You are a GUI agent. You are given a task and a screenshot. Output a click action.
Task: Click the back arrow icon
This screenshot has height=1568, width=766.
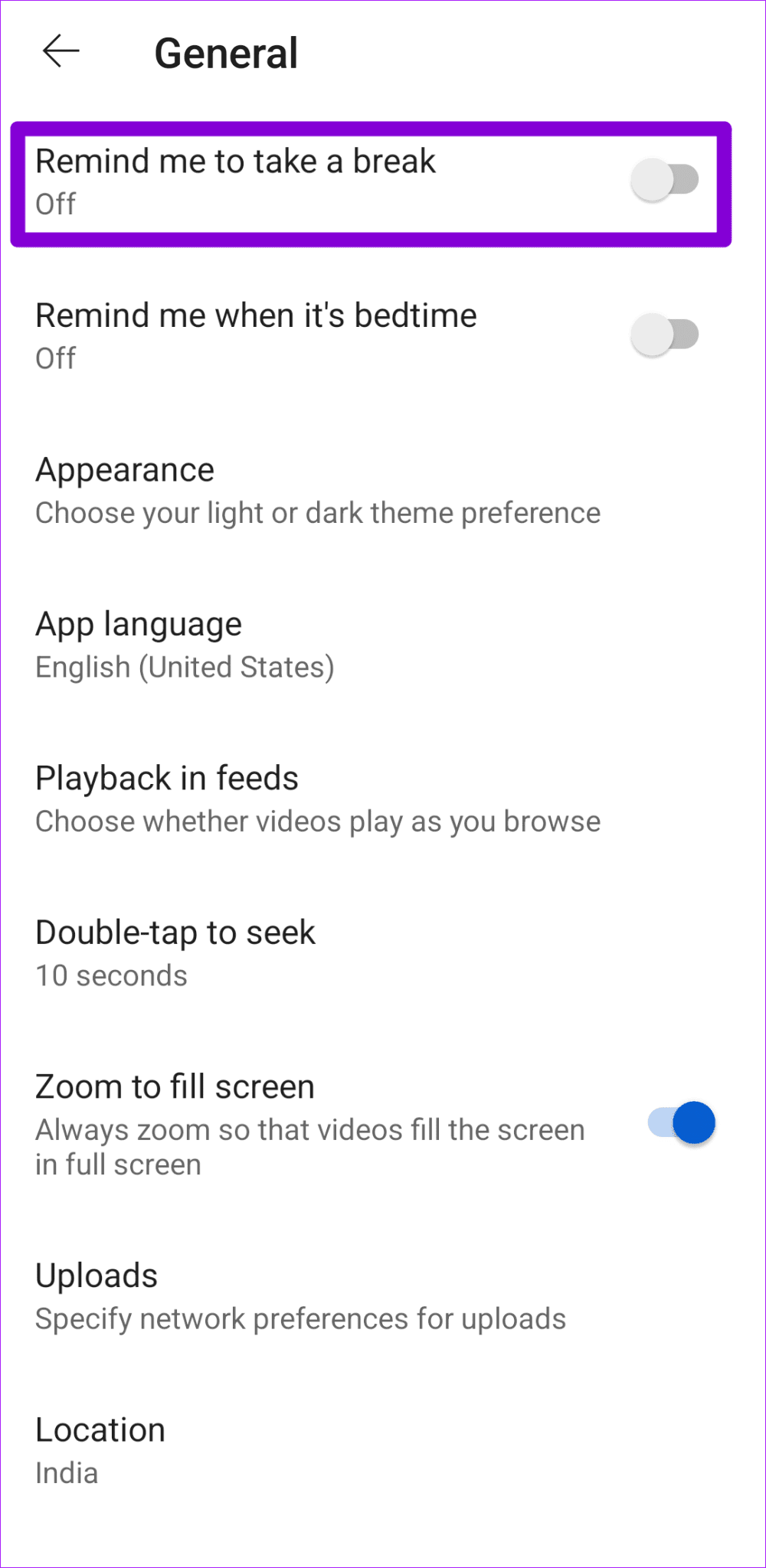click(61, 51)
